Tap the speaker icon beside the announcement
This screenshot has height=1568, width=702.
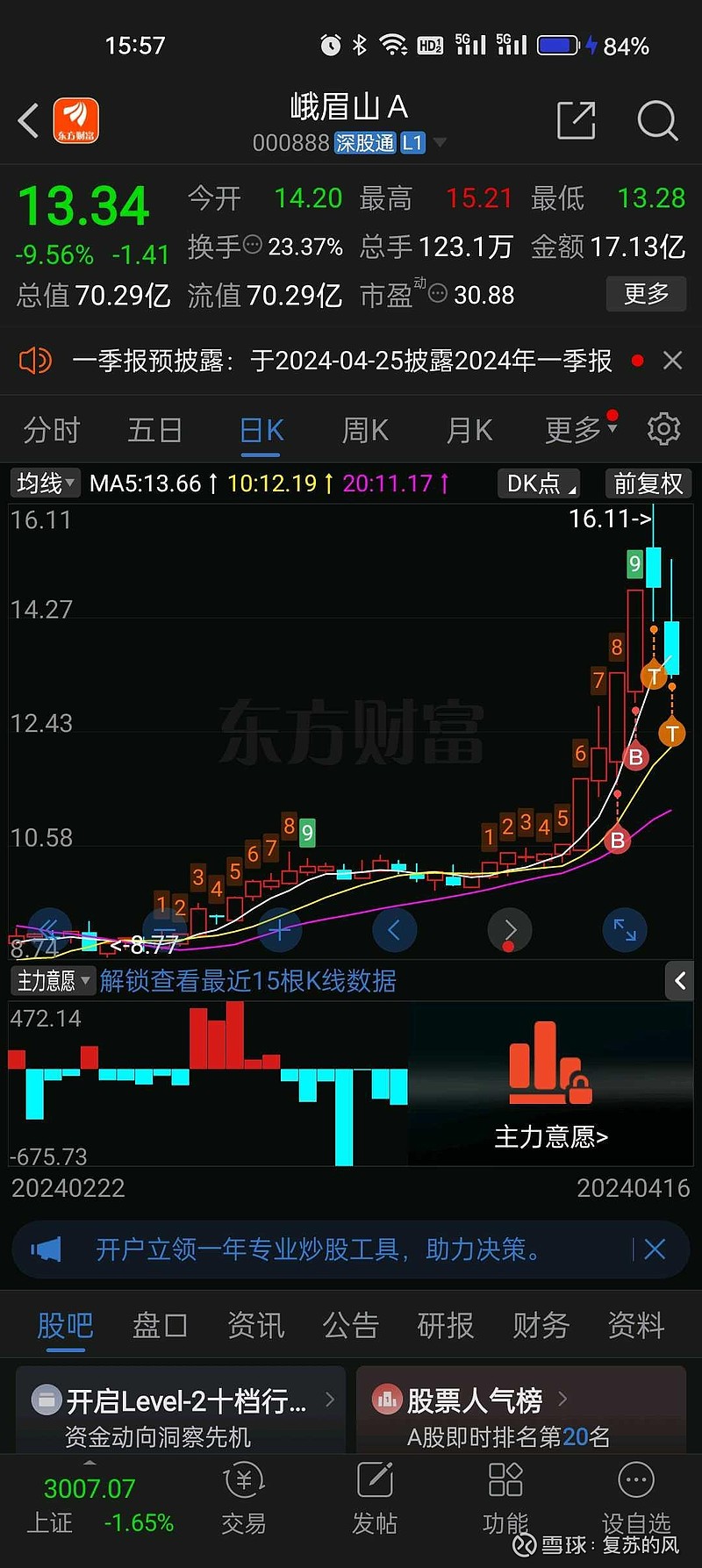click(34, 361)
